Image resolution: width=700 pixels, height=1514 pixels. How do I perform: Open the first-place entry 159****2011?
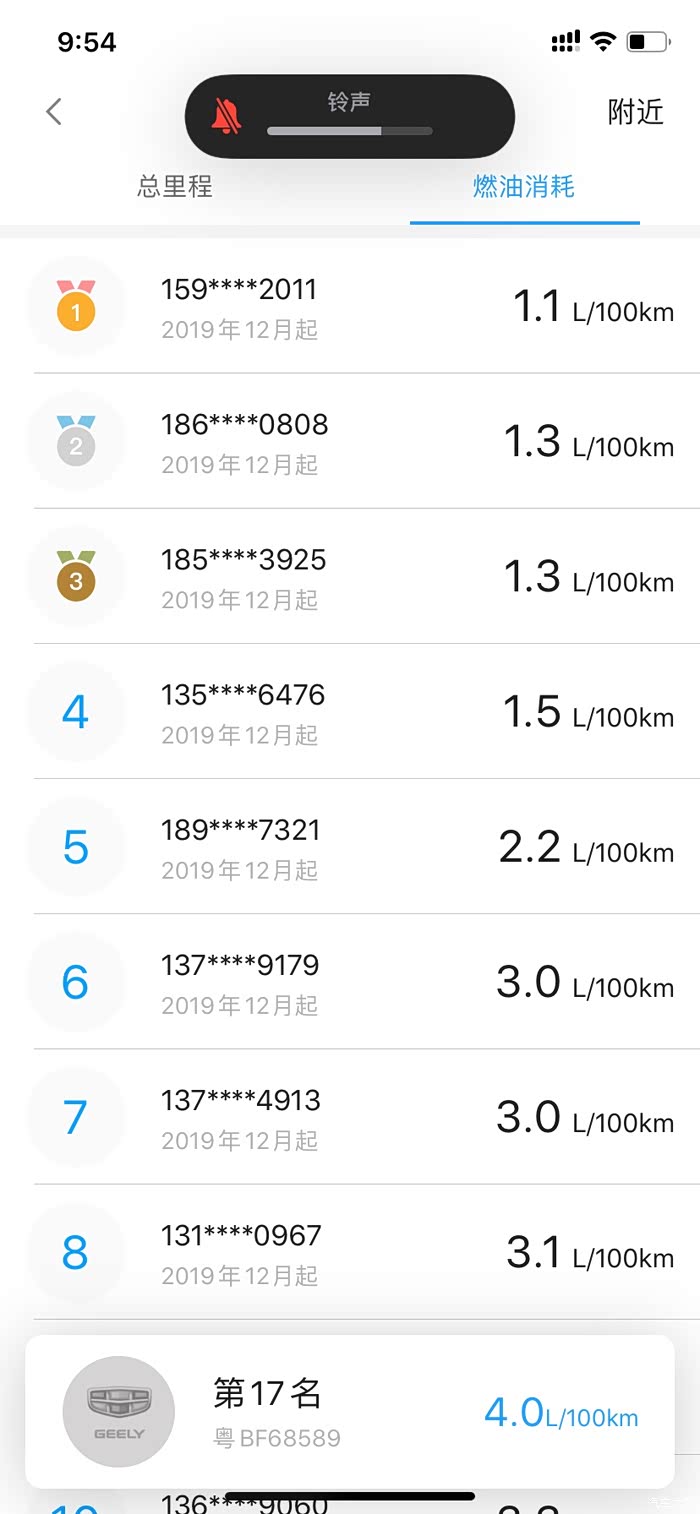pos(350,307)
